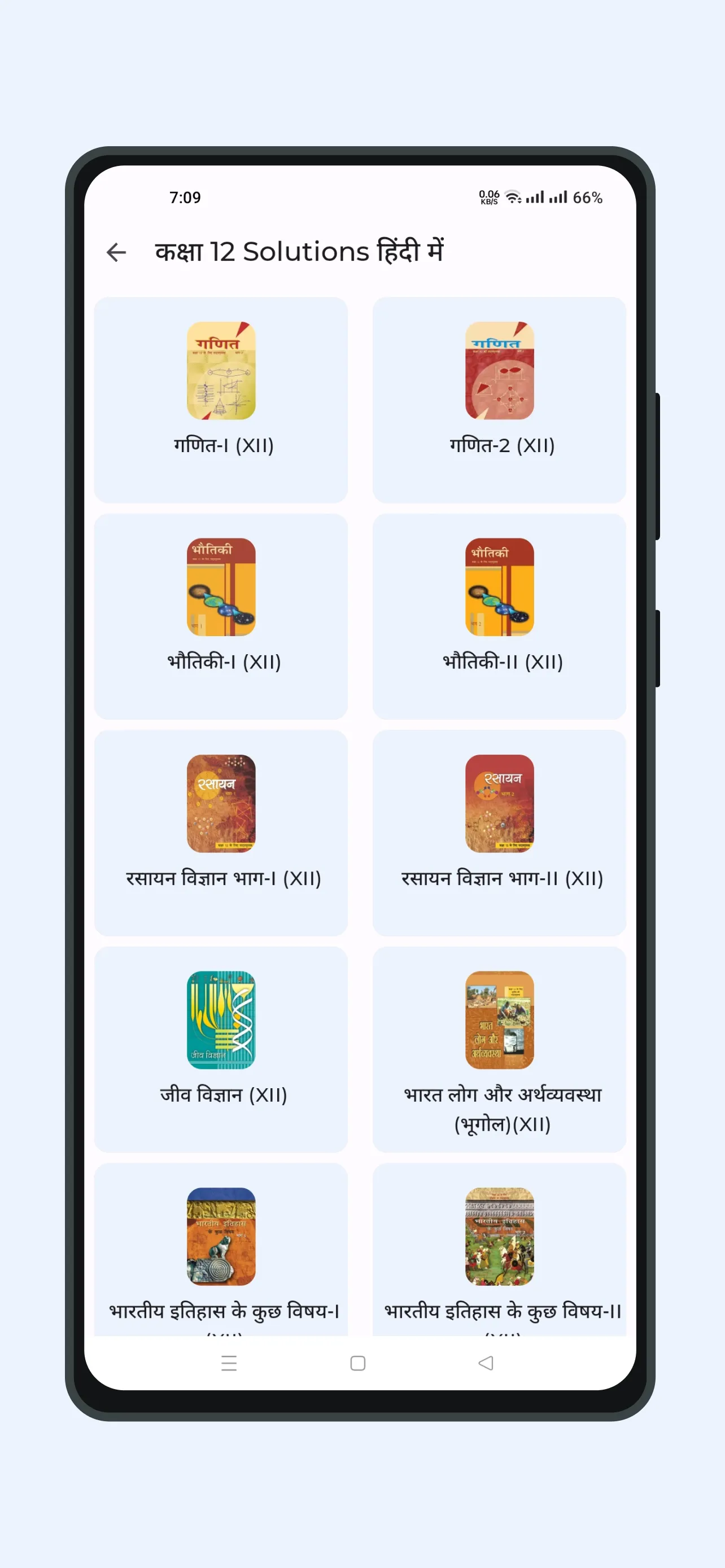Go back using the app bar arrow

116,252
